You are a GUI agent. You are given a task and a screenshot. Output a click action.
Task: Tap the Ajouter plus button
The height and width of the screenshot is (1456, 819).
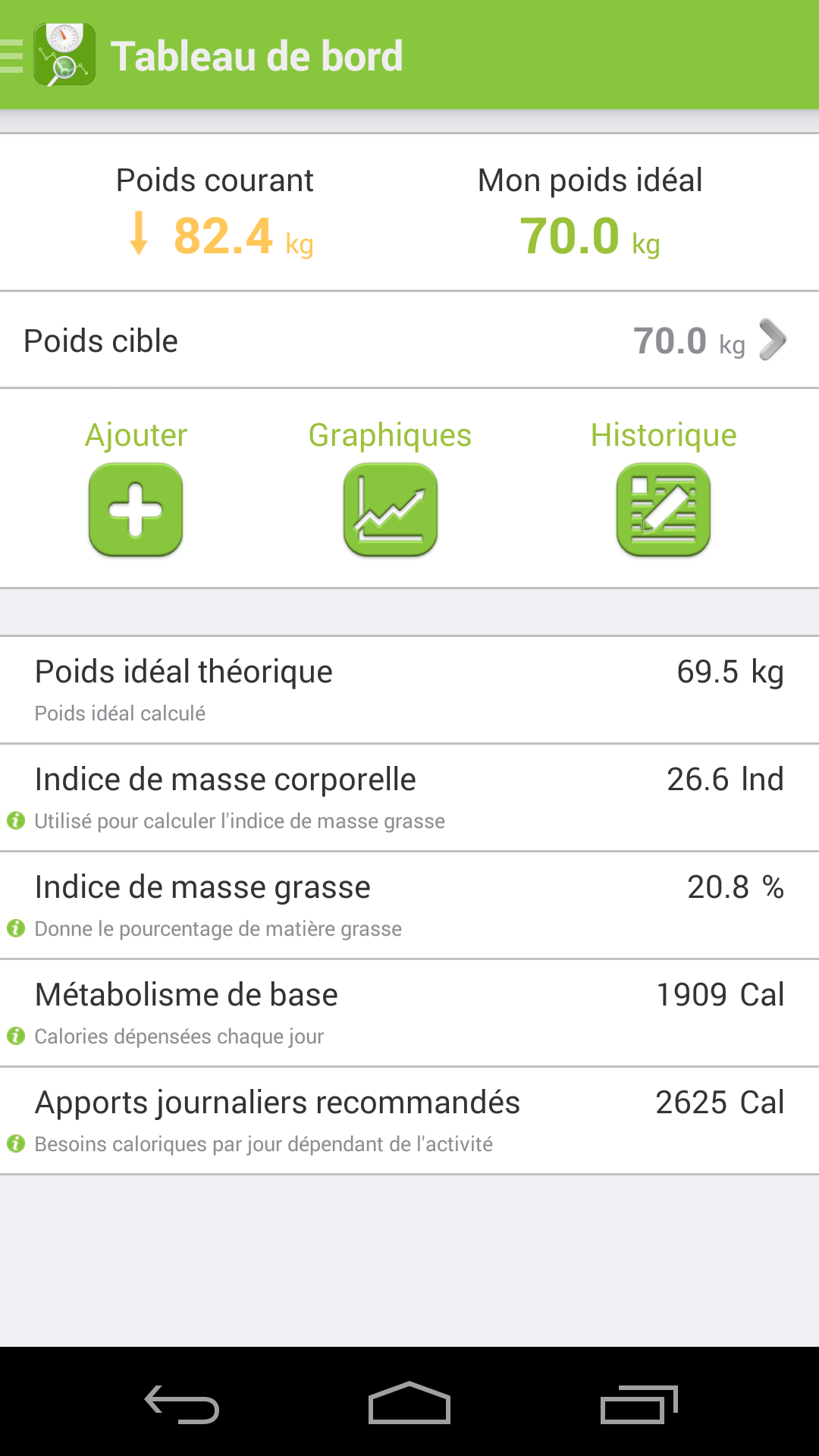pyautogui.click(x=136, y=510)
